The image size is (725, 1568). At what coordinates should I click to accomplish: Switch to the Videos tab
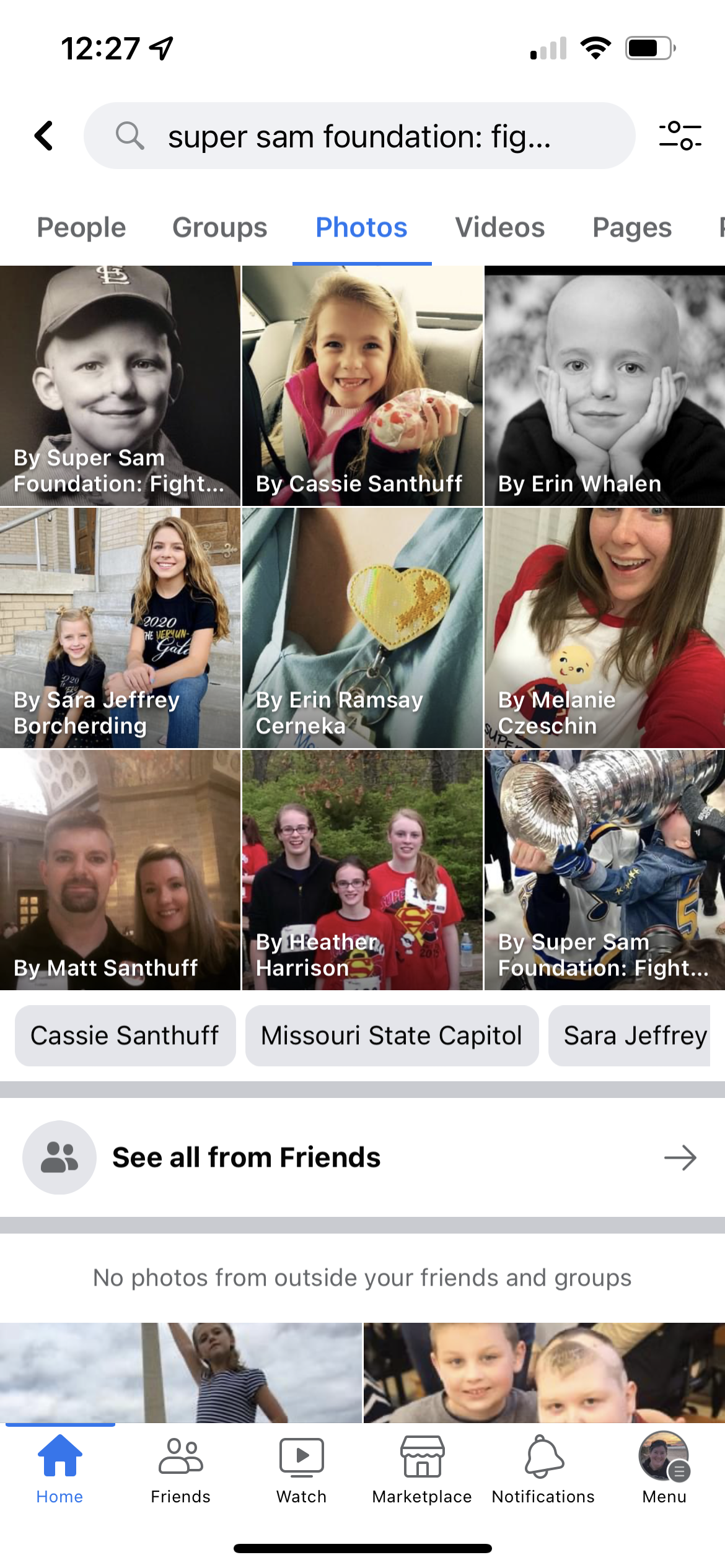(x=499, y=228)
